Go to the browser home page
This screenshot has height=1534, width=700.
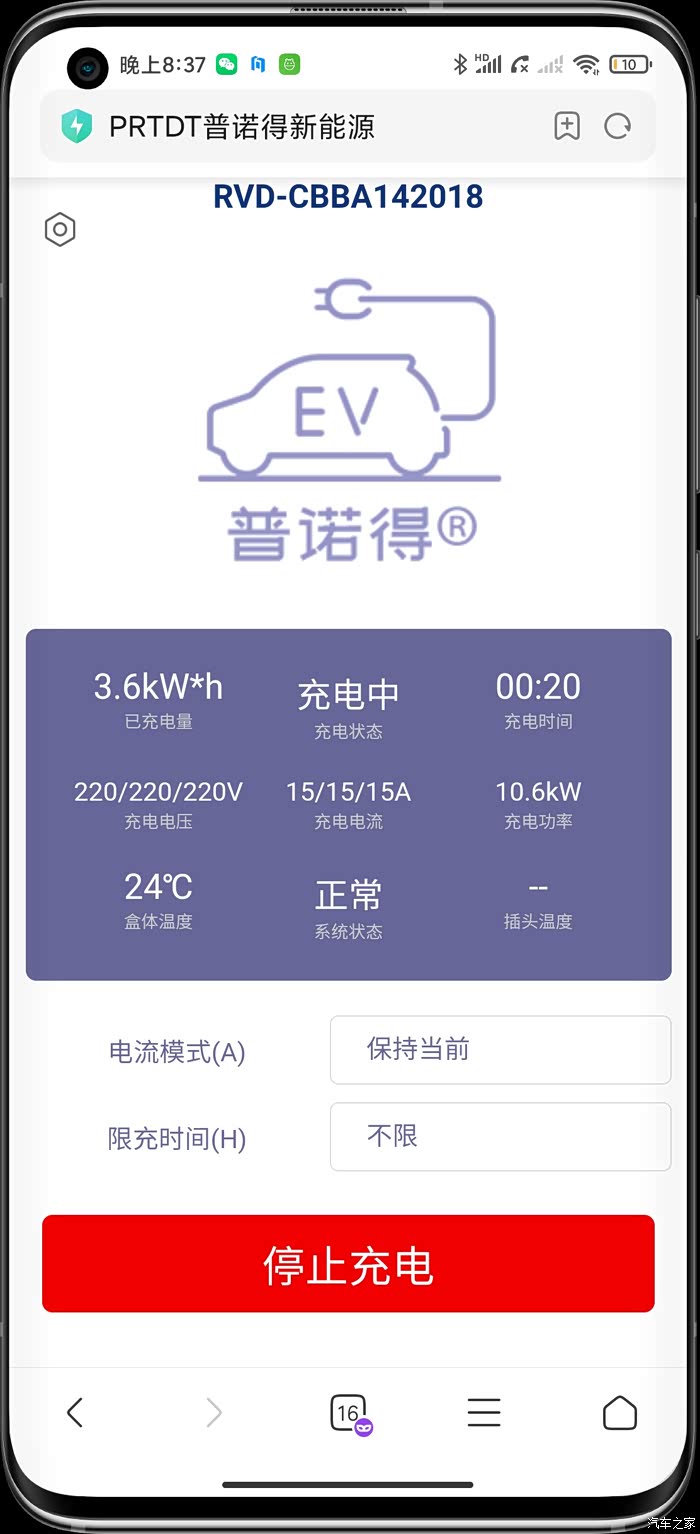click(620, 1412)
